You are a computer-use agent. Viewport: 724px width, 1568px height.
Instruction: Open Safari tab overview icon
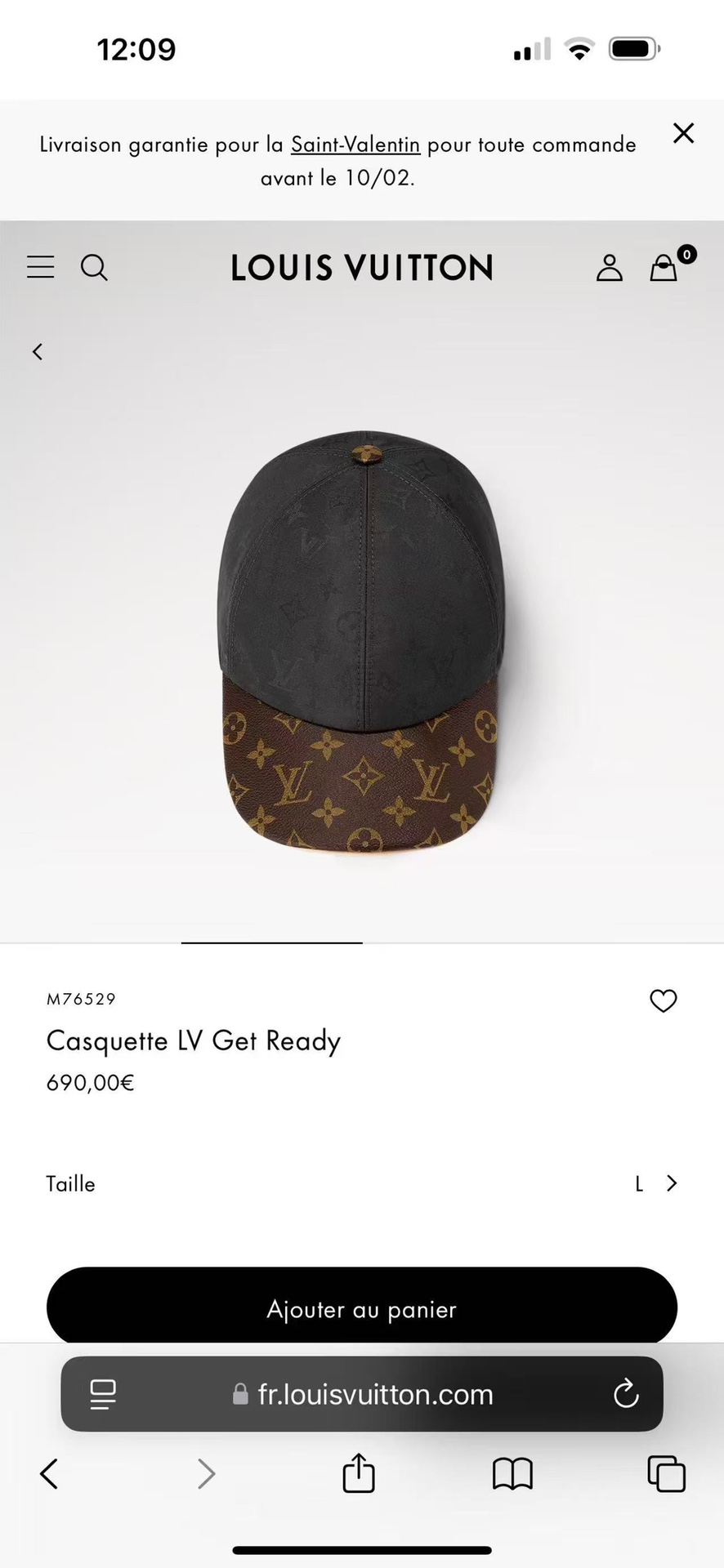pyautogui.click(x=666, y=1473)
